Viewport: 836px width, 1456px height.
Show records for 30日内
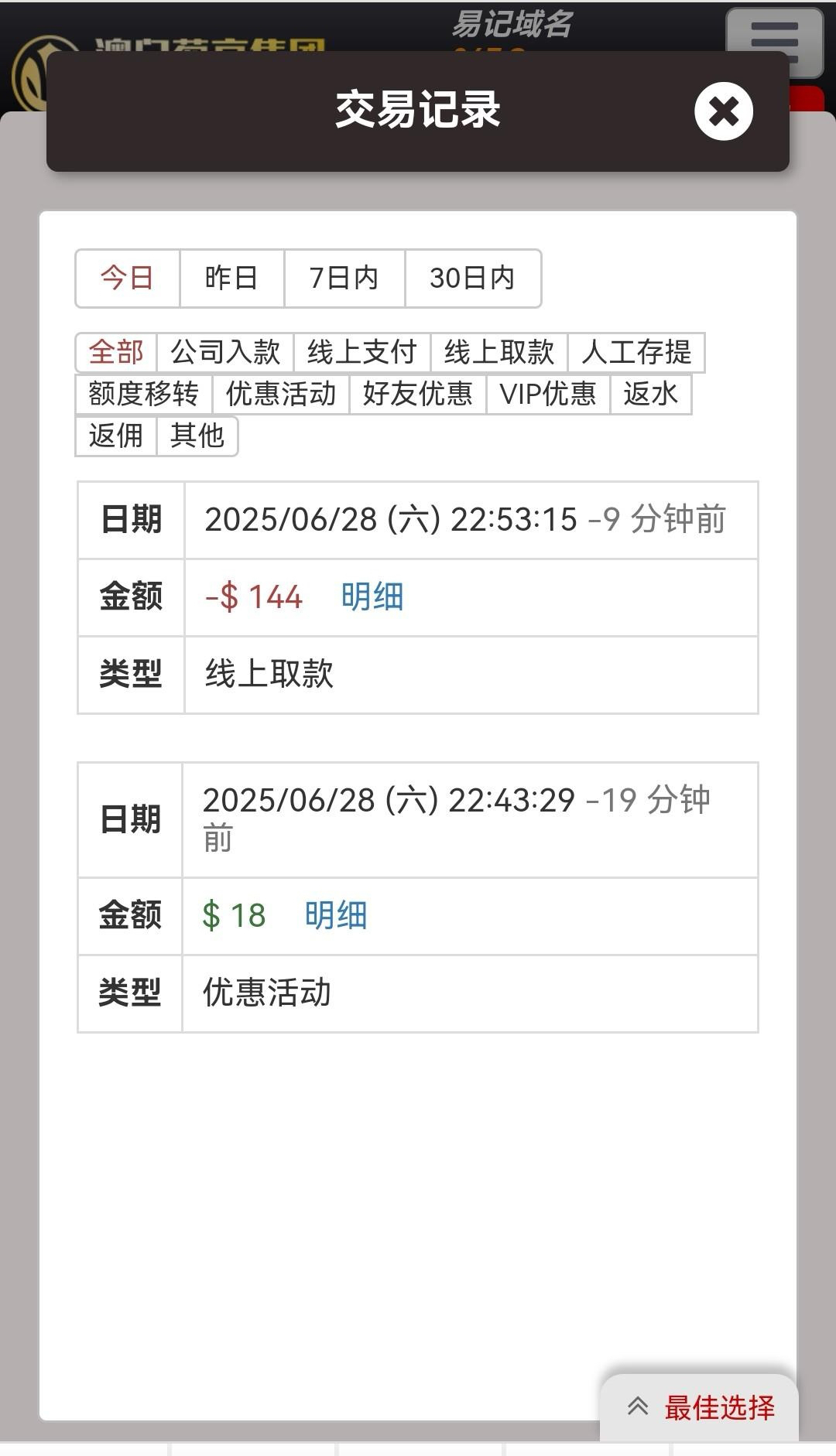coord(472,279)
